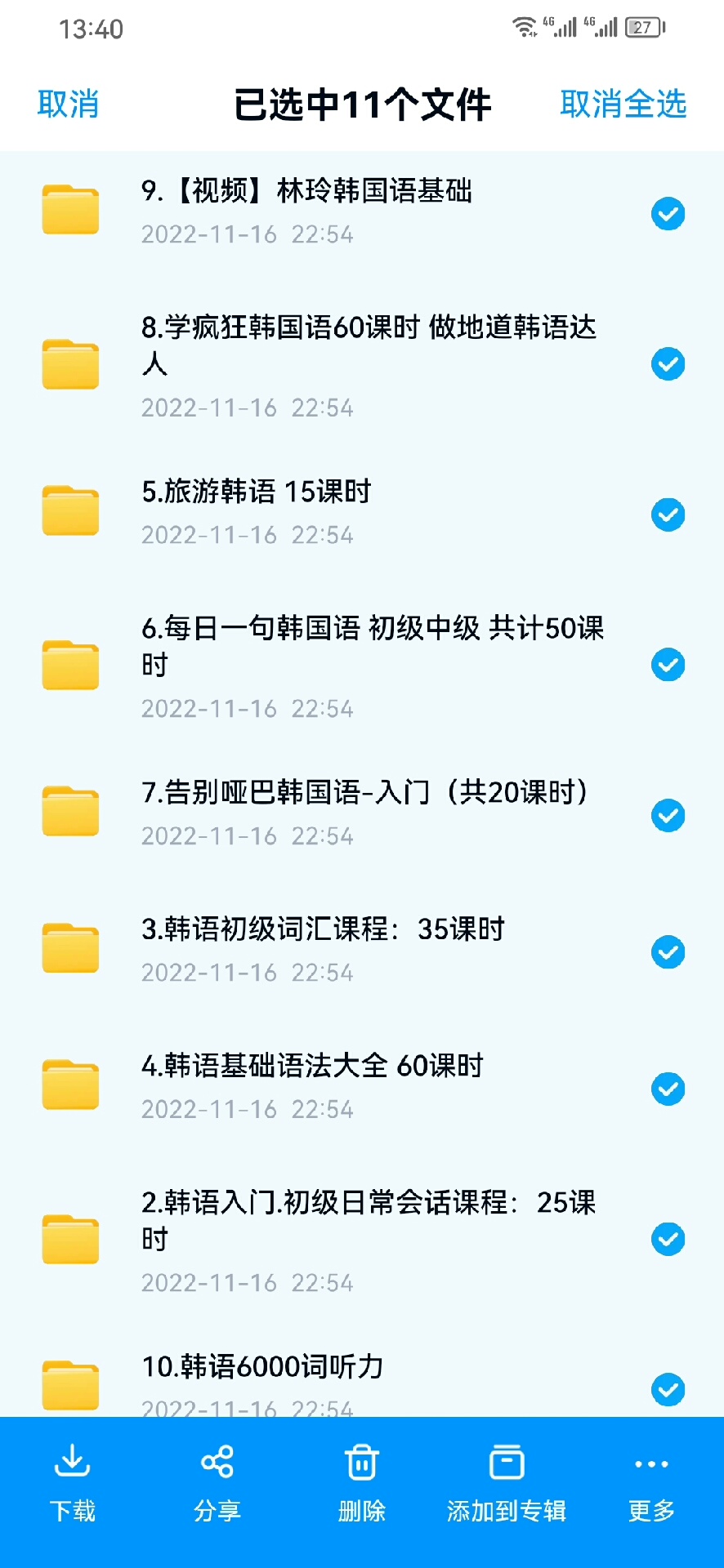This screenshot has height=1568, width=724.
Task: Deselect the 6.每日一句韩国语 folder checkbox
Action: pyautogui.click(x=668, y=665)
